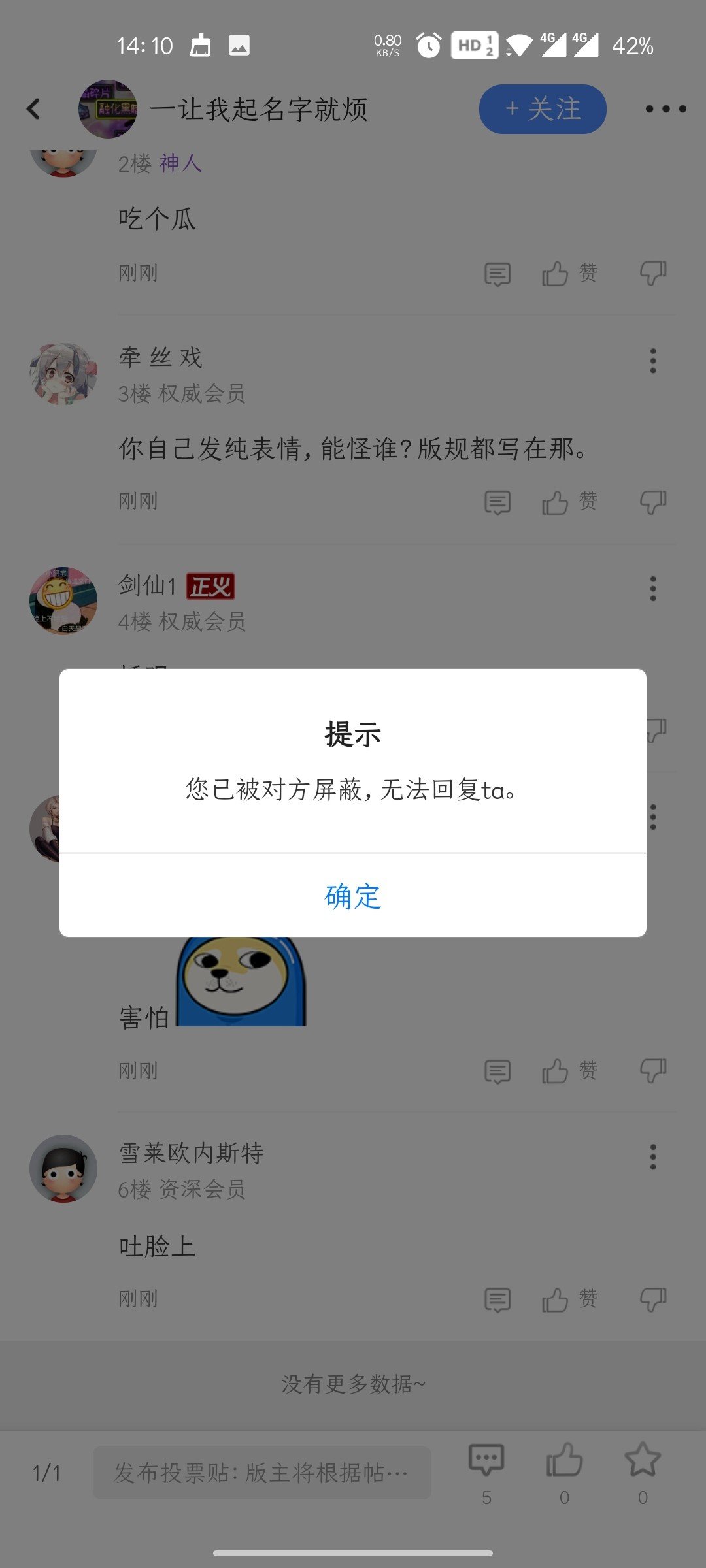Like the 吃个瓜 reply
Screen dimensions: 706x1568
point(569,273)
